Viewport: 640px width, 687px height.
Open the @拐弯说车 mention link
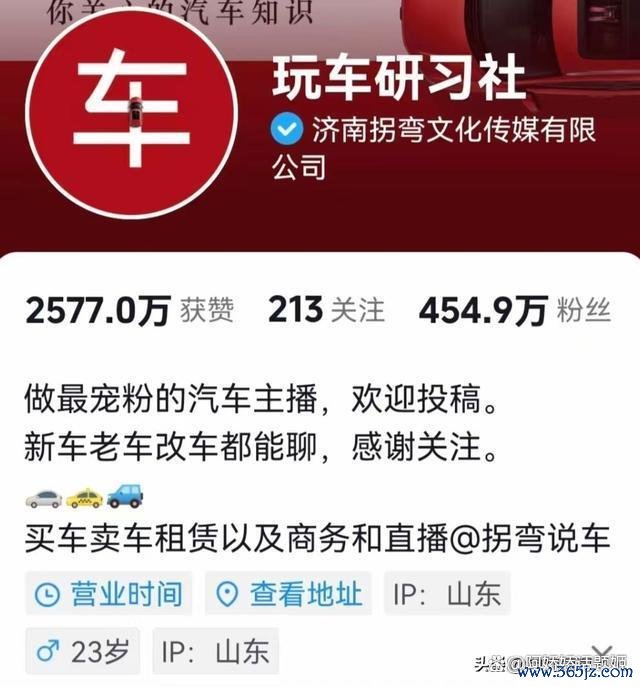542,540
